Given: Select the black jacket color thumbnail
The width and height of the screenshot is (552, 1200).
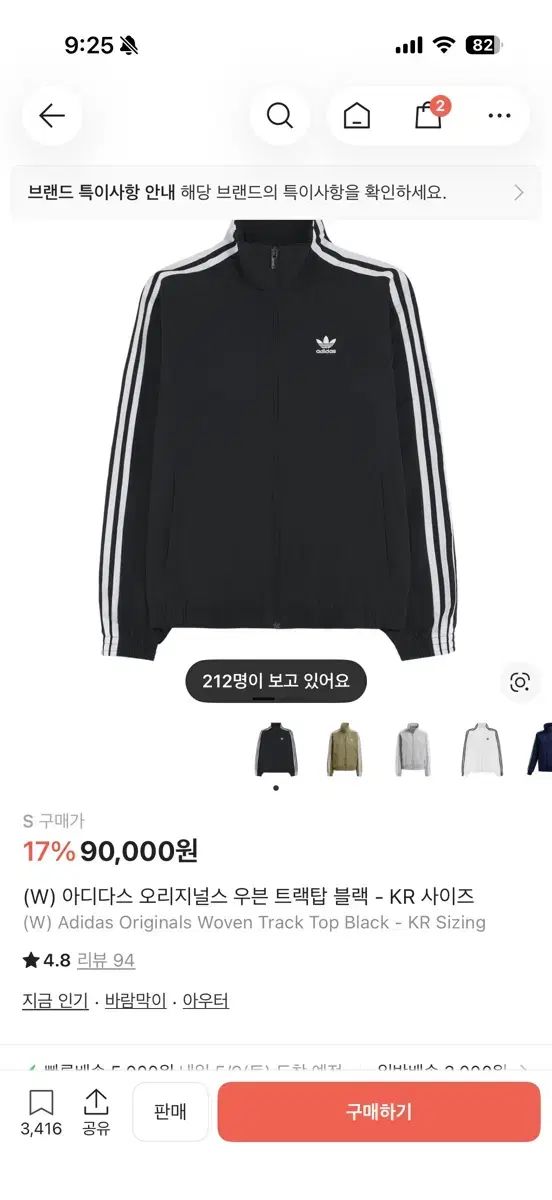Looking at the screenshot, I should point(275,749).
